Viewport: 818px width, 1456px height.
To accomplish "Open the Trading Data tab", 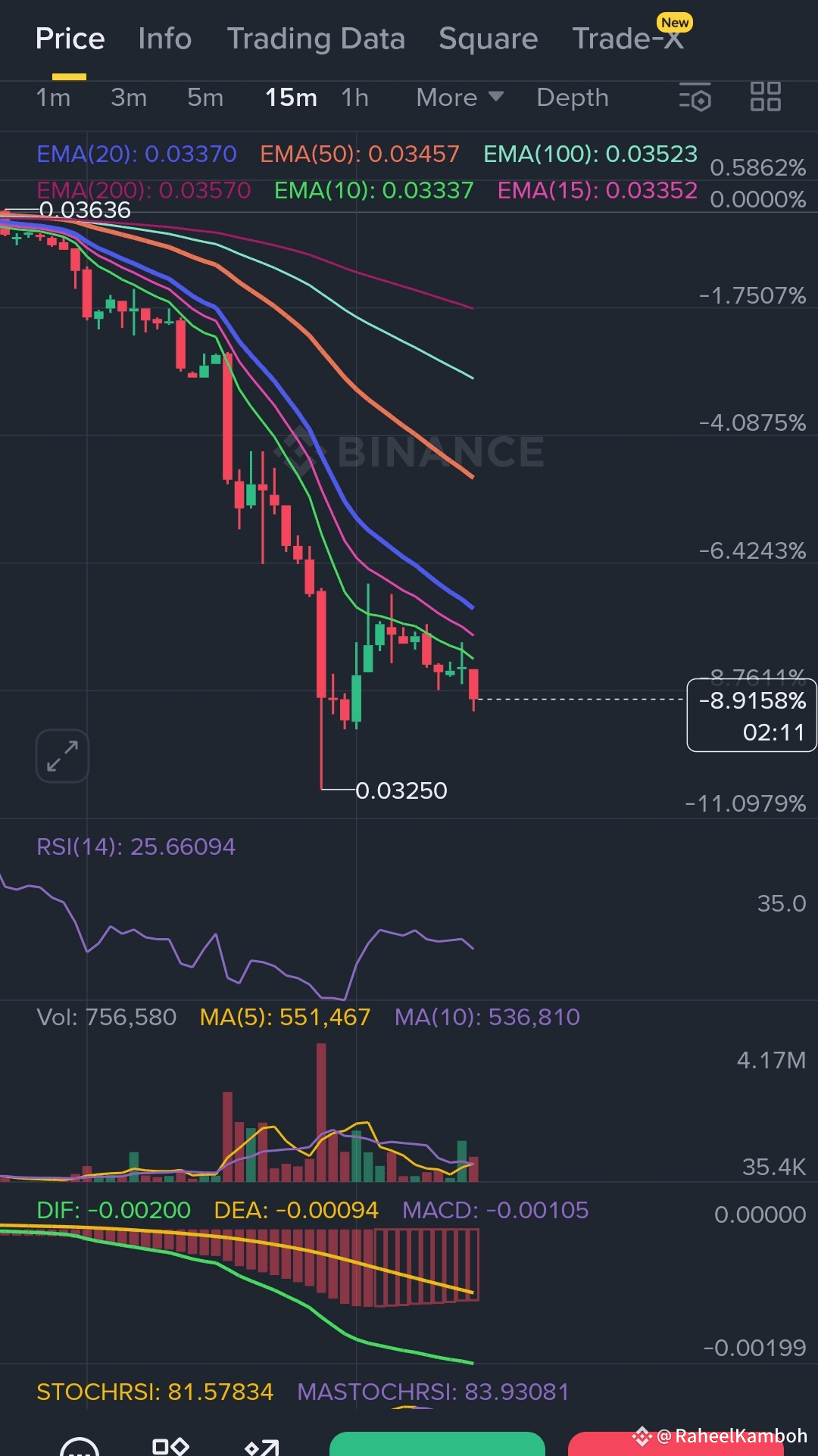I will [316, 39].
